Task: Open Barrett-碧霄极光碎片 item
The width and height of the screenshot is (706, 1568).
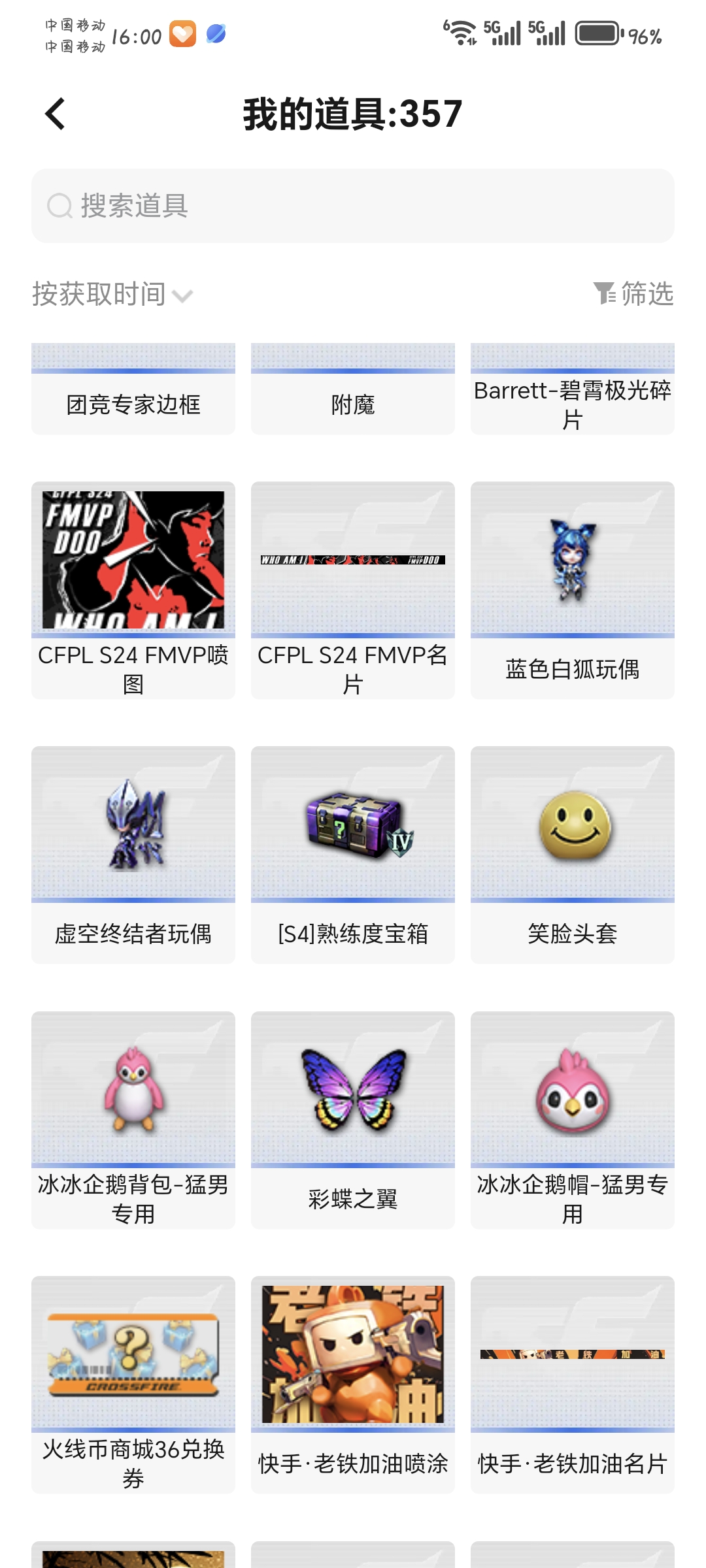Action: [573, 390]
